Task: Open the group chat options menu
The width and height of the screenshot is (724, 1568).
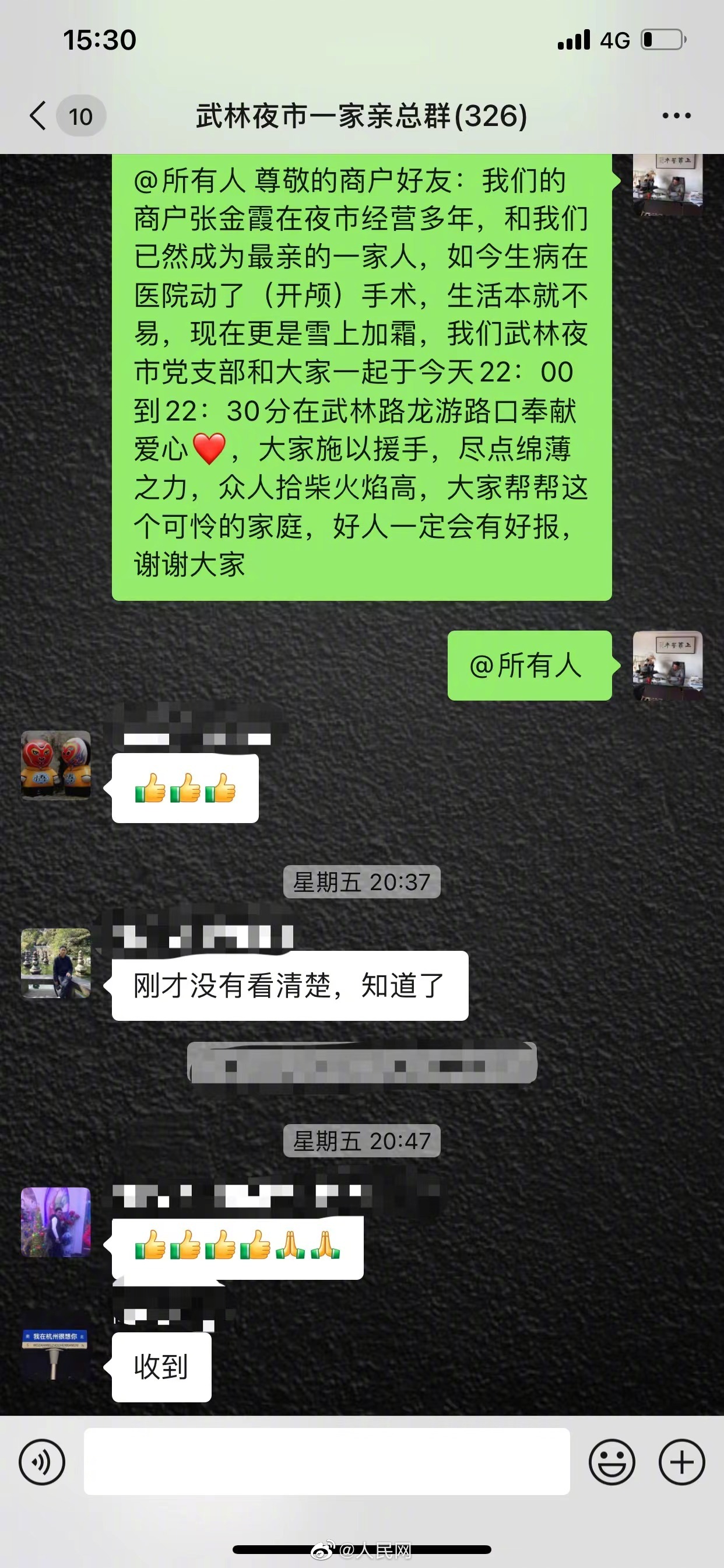Action: [676, 116]
